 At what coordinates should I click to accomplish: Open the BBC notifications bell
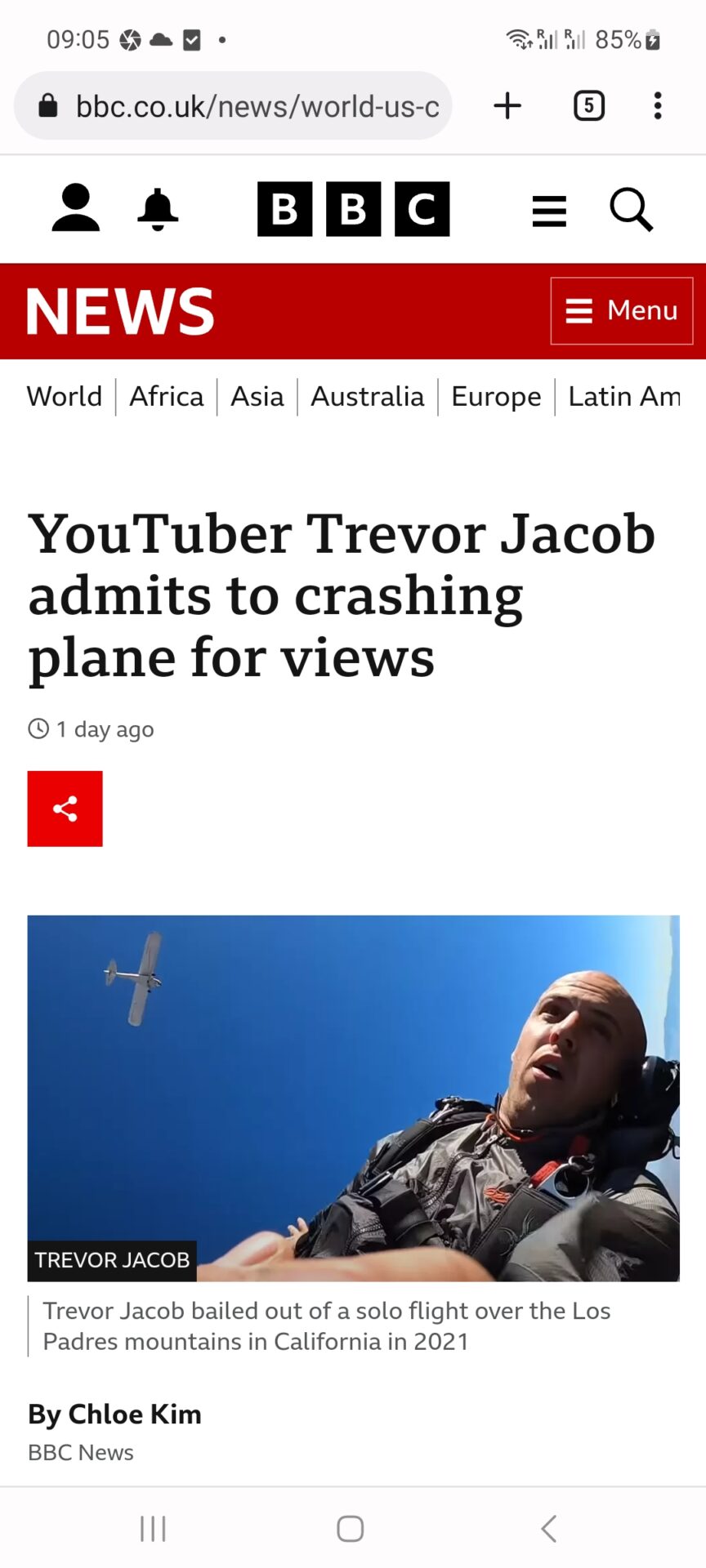tap(157, 209)
